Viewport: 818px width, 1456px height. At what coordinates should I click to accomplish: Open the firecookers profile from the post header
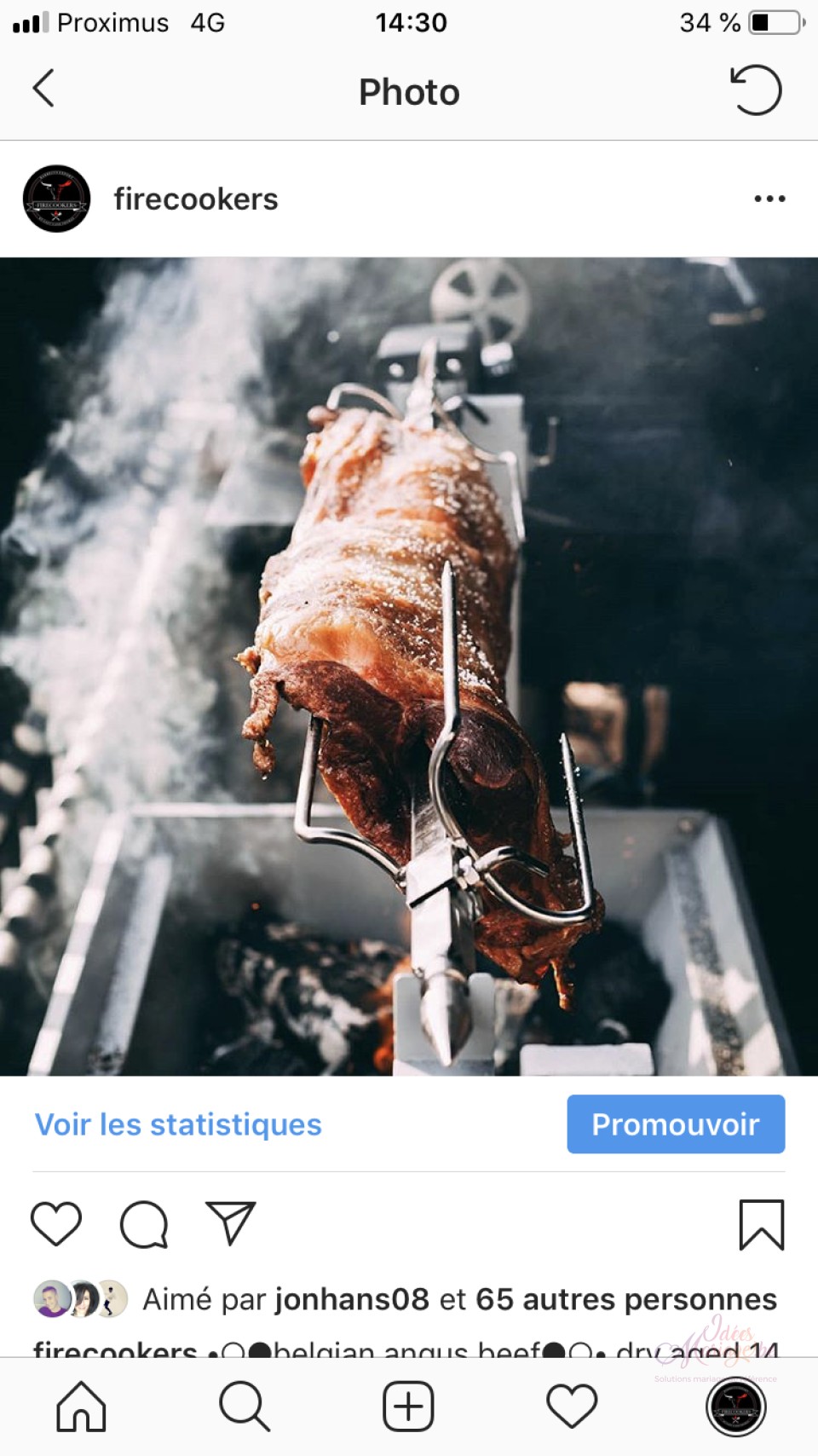tap(196, 199)
